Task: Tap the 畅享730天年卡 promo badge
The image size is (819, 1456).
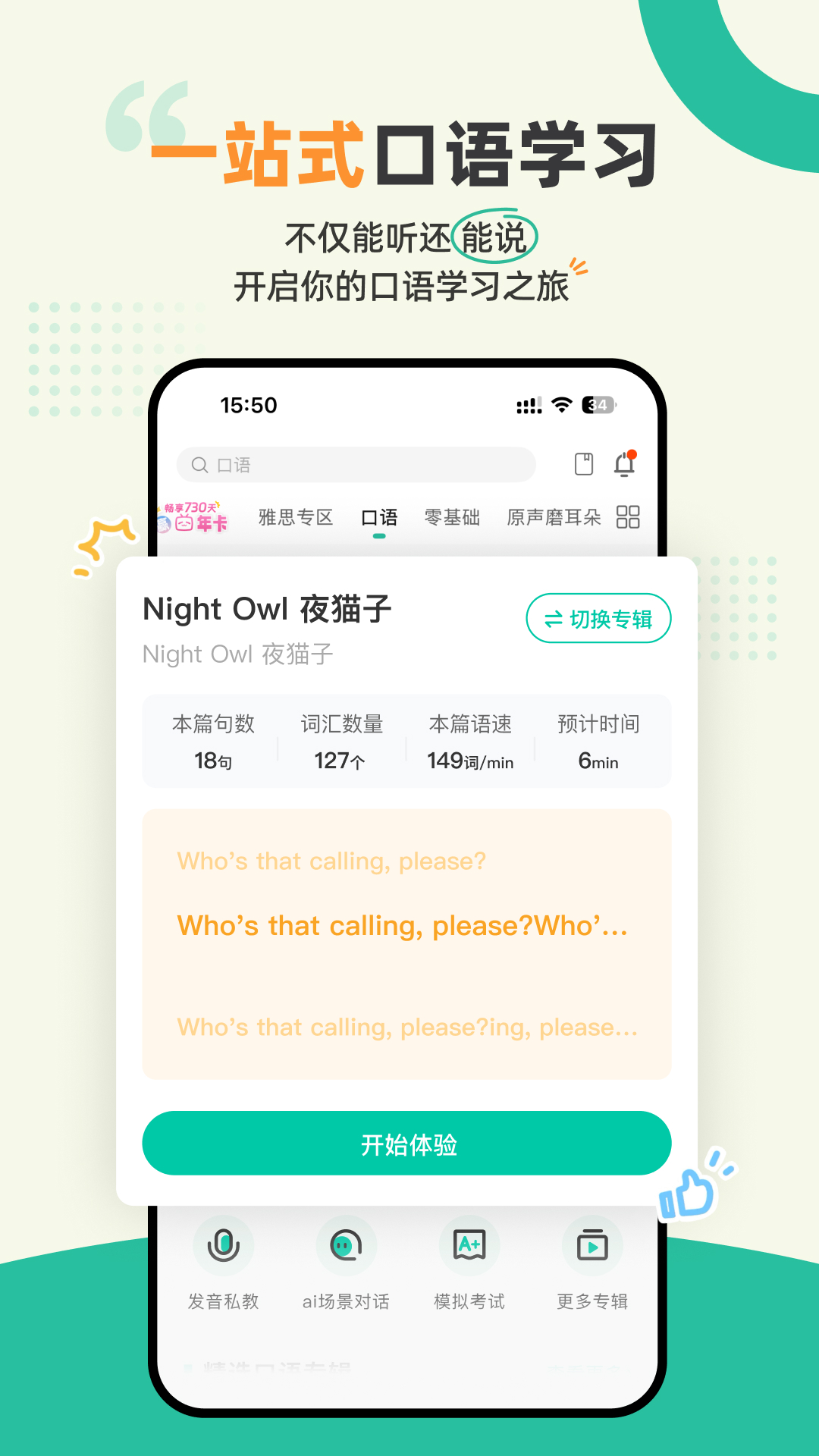Action: (x=202, y=516)
